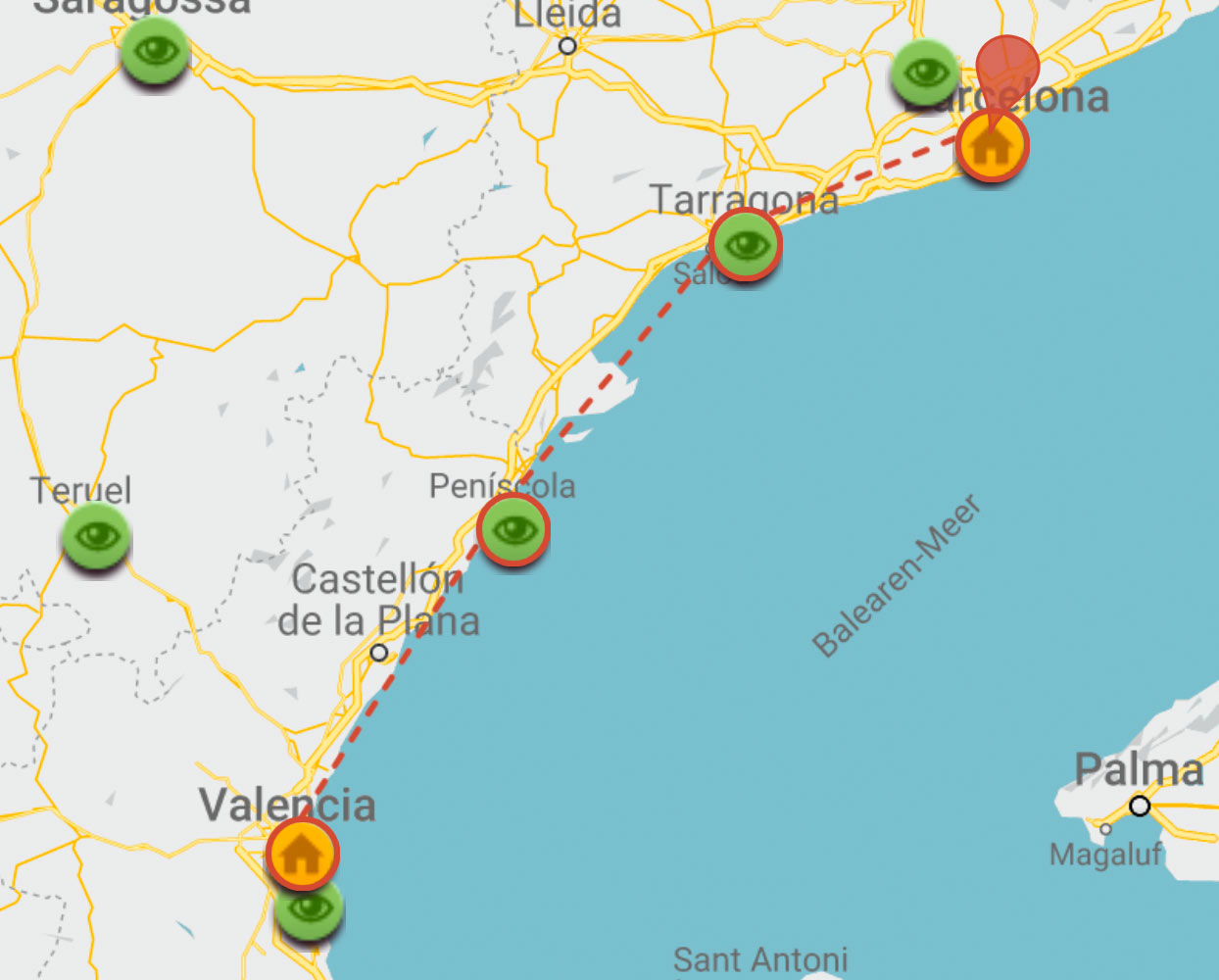Tap the red location pin above Barcelona
The height and width of the screenshot is (980, 1219).
(1007, 65)
